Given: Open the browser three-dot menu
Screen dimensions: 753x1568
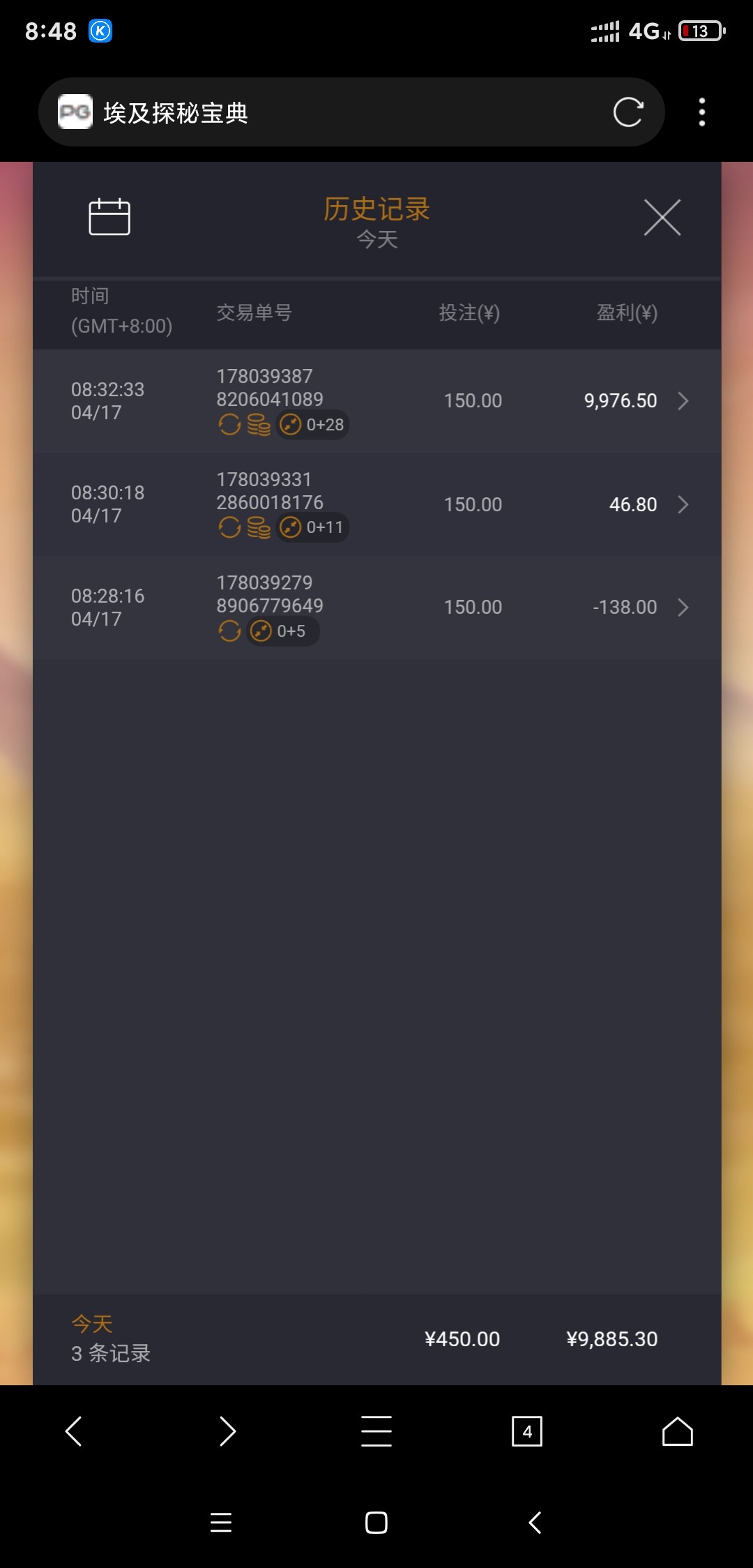Looking at the screenshot, I should [701, 112].
